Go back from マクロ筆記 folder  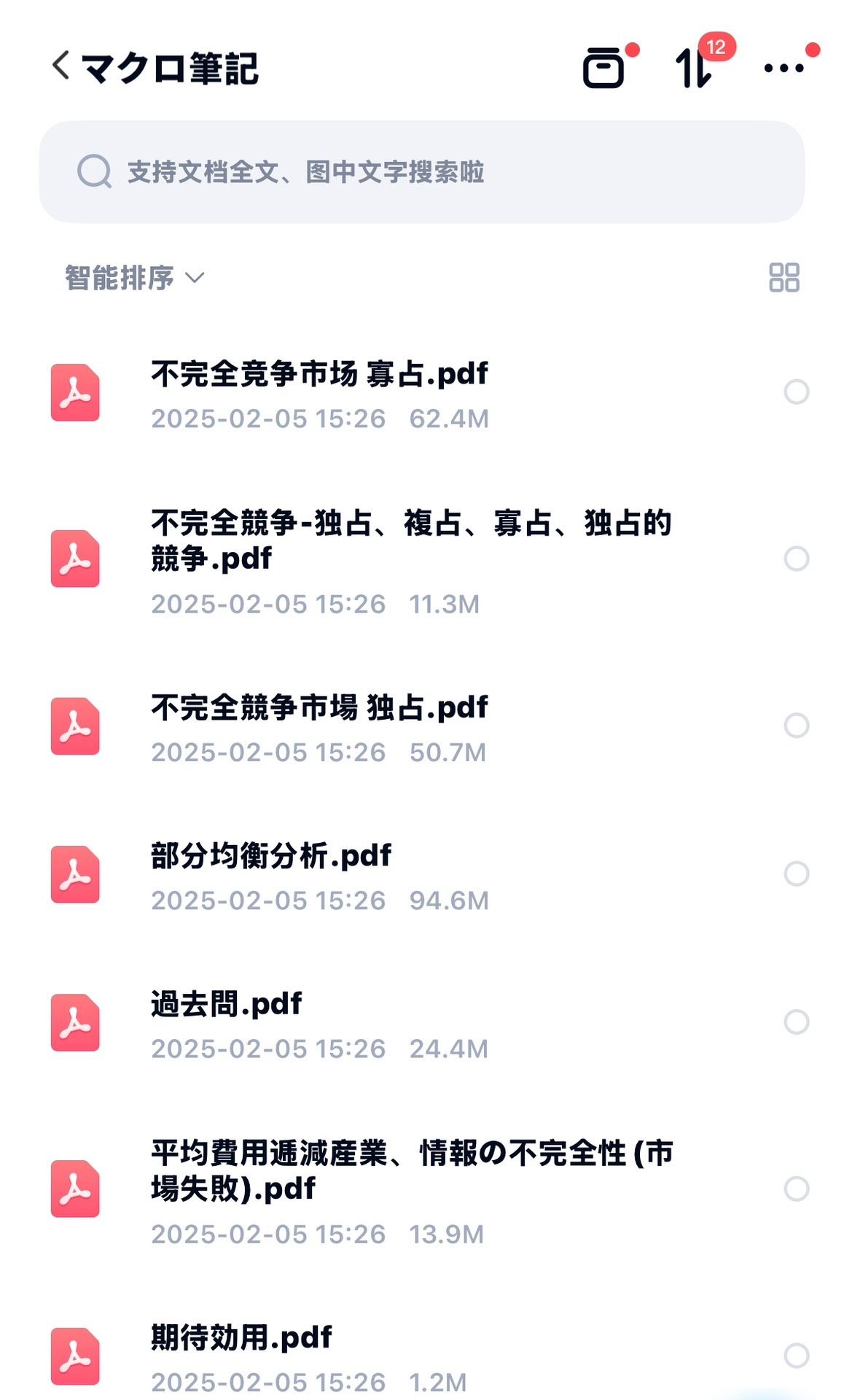(61, 67)
